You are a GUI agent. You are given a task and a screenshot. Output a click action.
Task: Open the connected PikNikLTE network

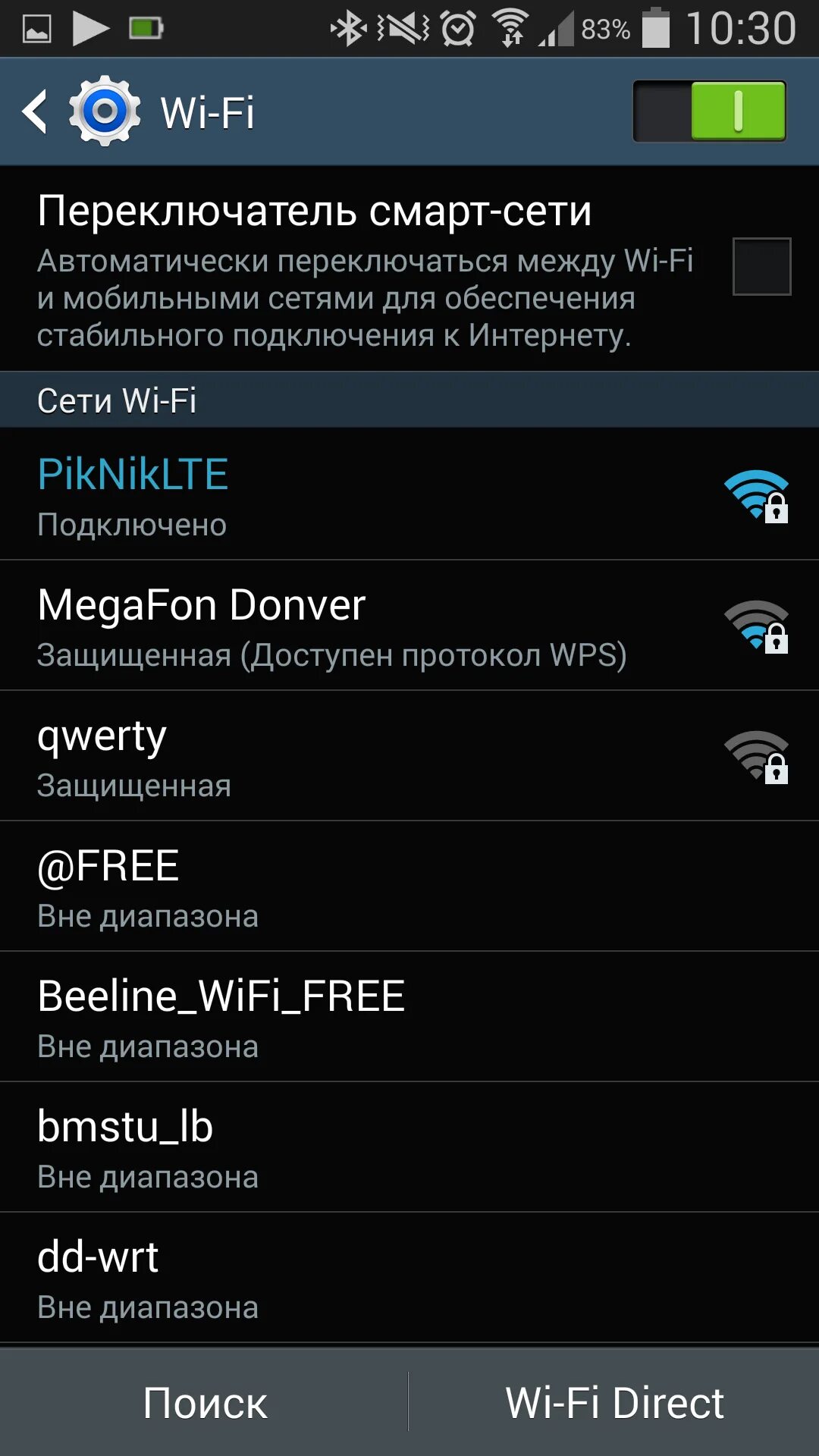click(x=409, y=494)
